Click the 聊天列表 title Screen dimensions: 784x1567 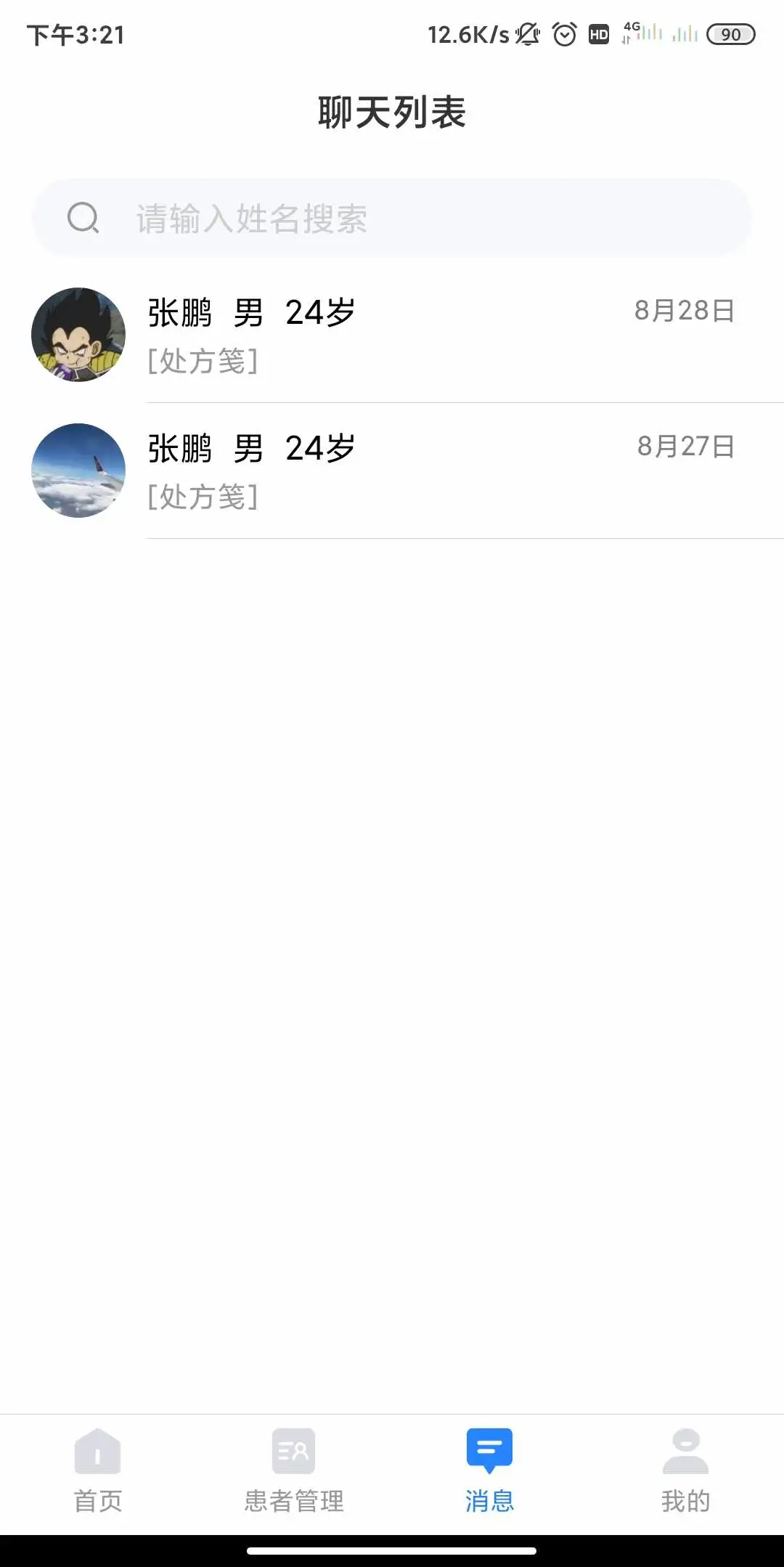(x=392, y=110)
